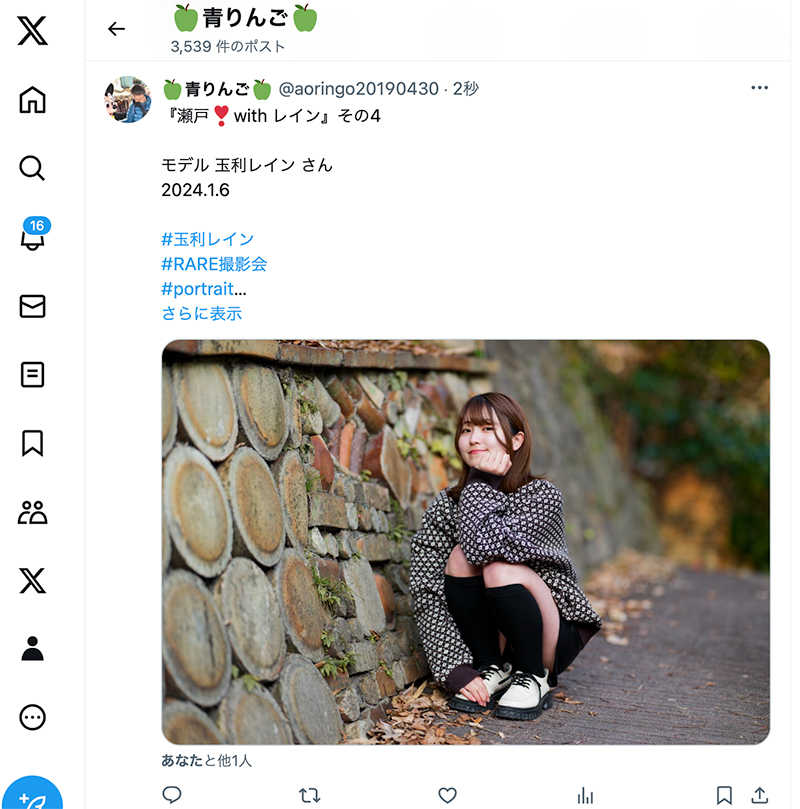Open the search page from the sidebar
Image resolution: width=800 pixels, height=809 pixels.
click(32, 168)
